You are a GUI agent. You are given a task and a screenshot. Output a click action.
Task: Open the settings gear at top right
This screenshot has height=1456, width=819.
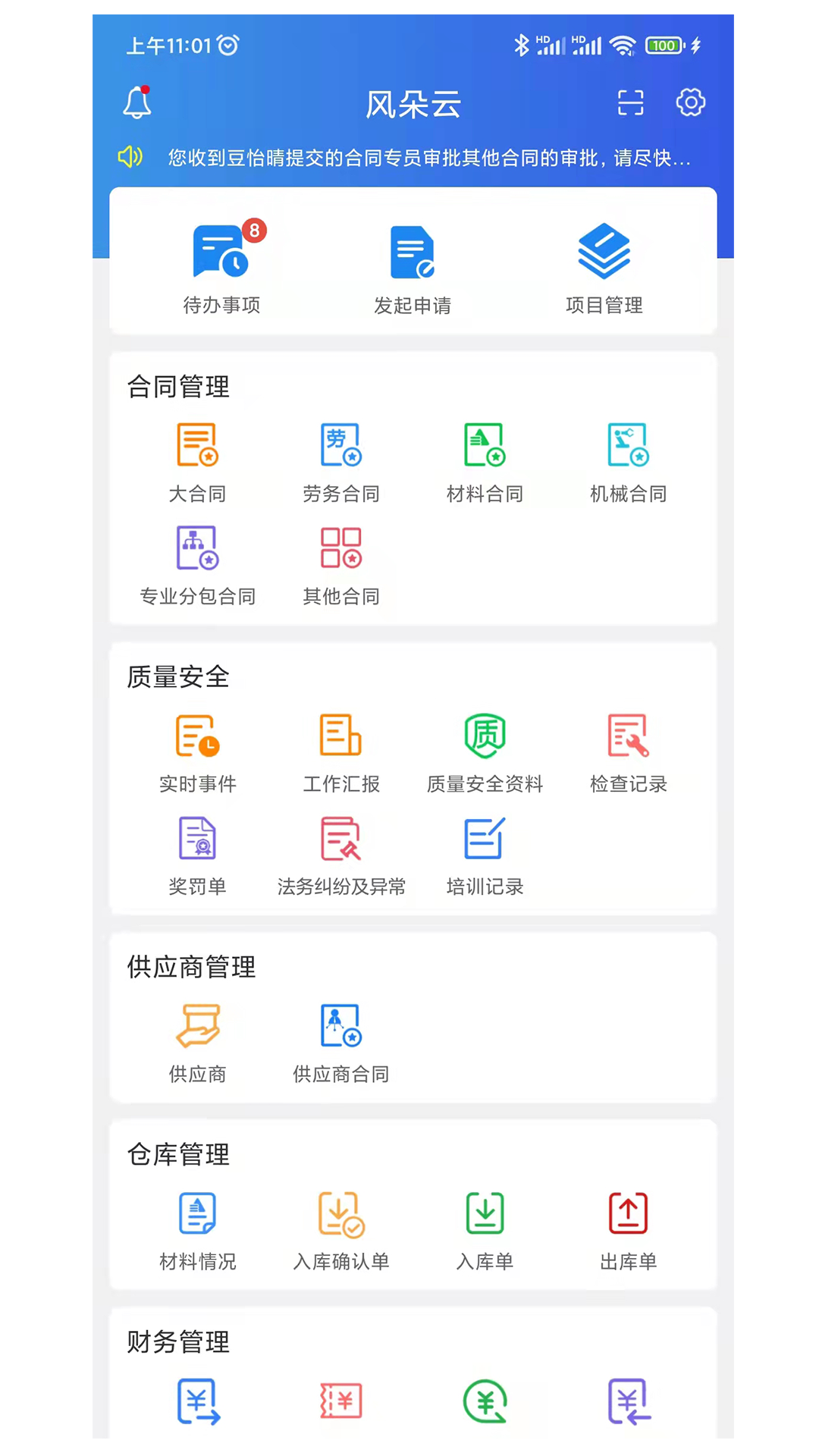(x=690, y=102)
